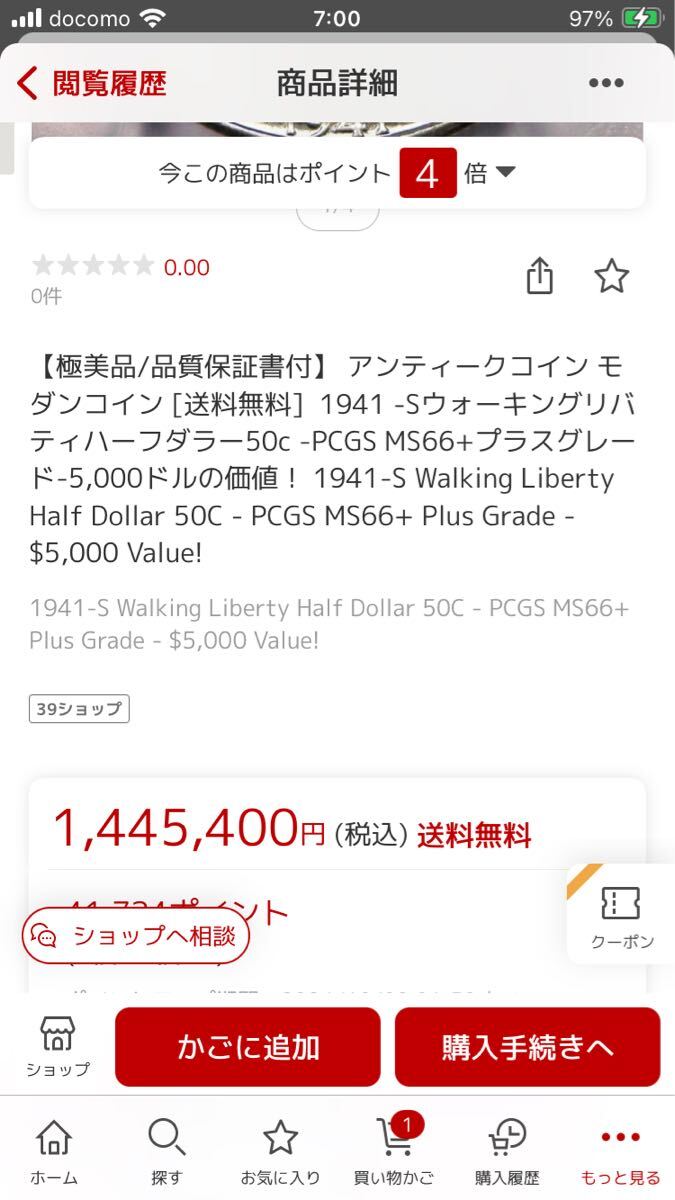Open the 購入履歴 tab

coord(507,1152)
